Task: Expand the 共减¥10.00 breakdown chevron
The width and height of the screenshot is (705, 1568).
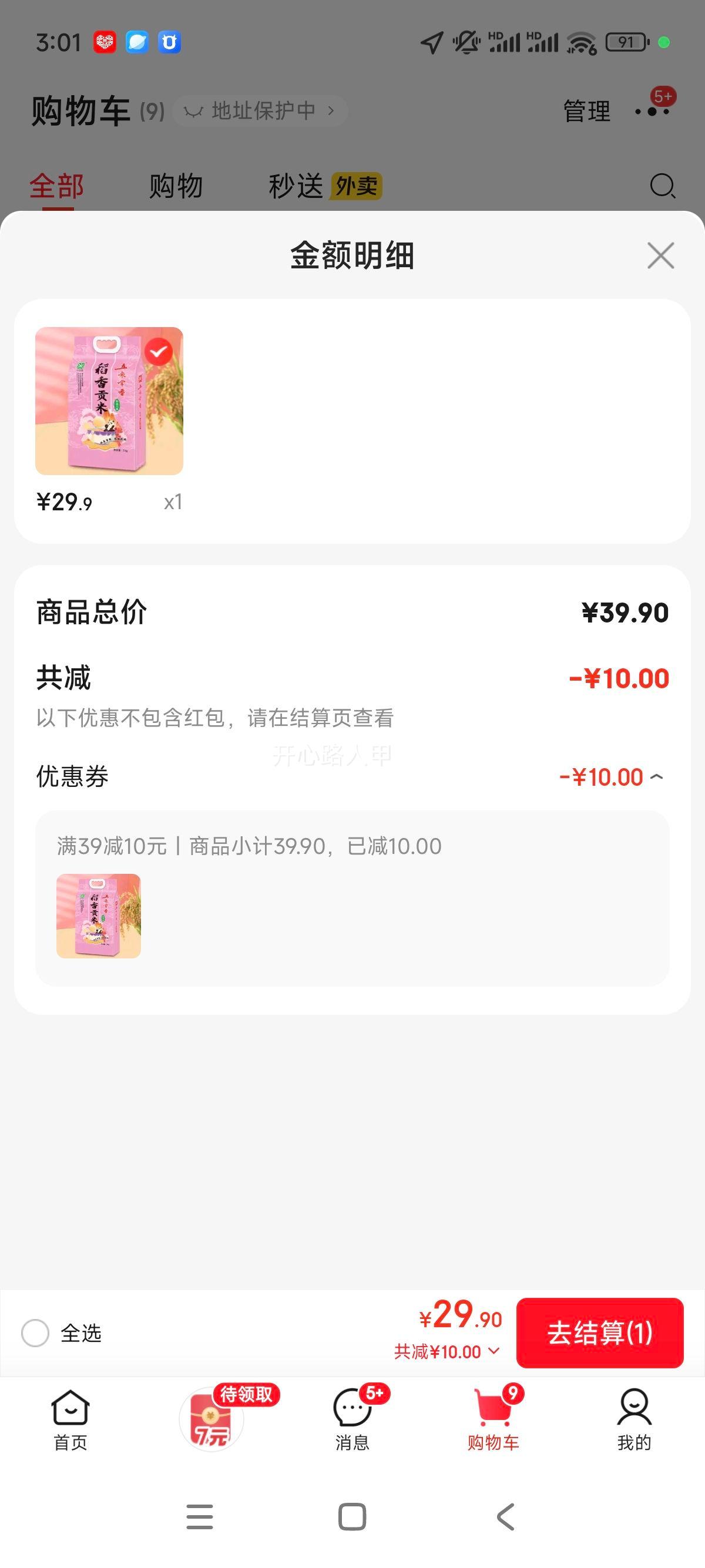Action: pyautogui.click(x=493, y=1354)
